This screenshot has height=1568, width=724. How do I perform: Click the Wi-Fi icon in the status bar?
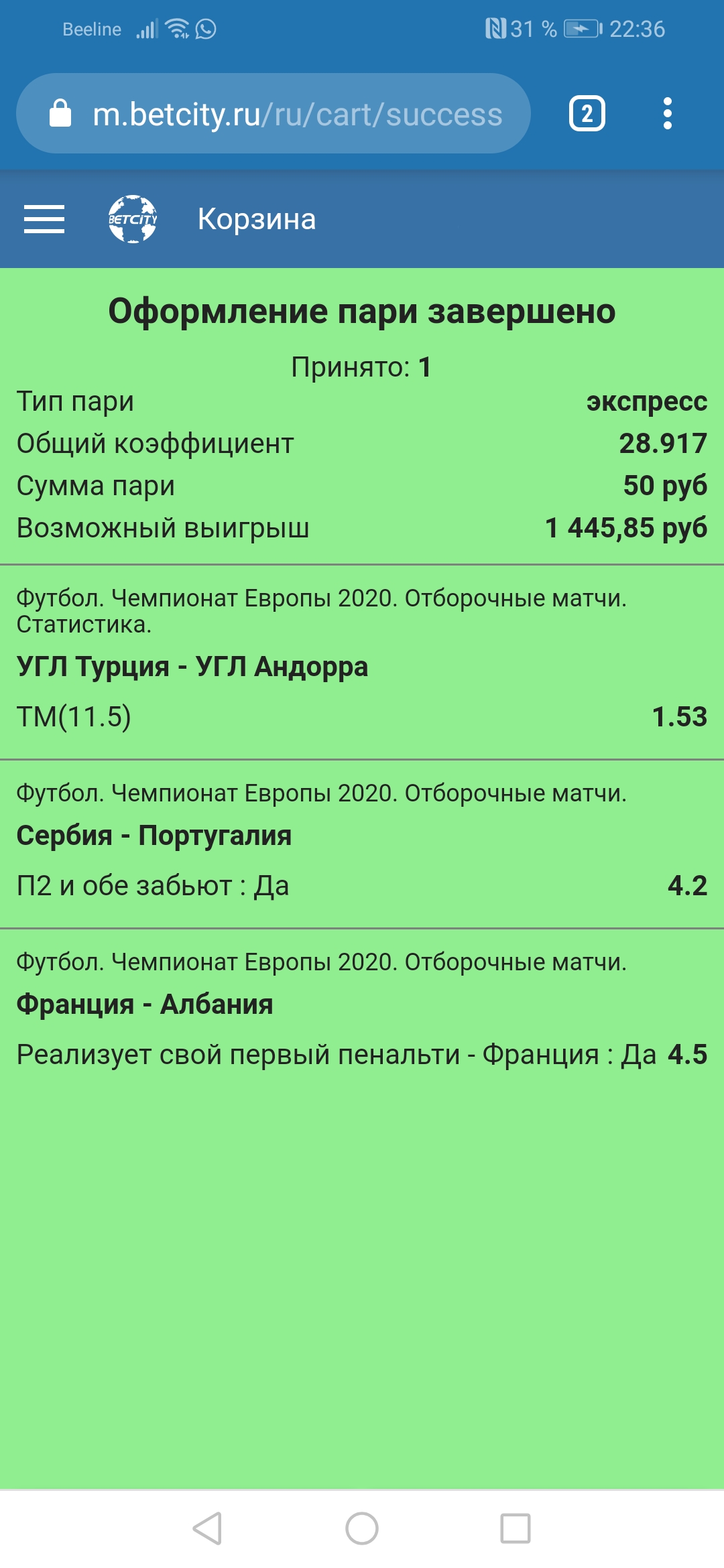point(176,27)
